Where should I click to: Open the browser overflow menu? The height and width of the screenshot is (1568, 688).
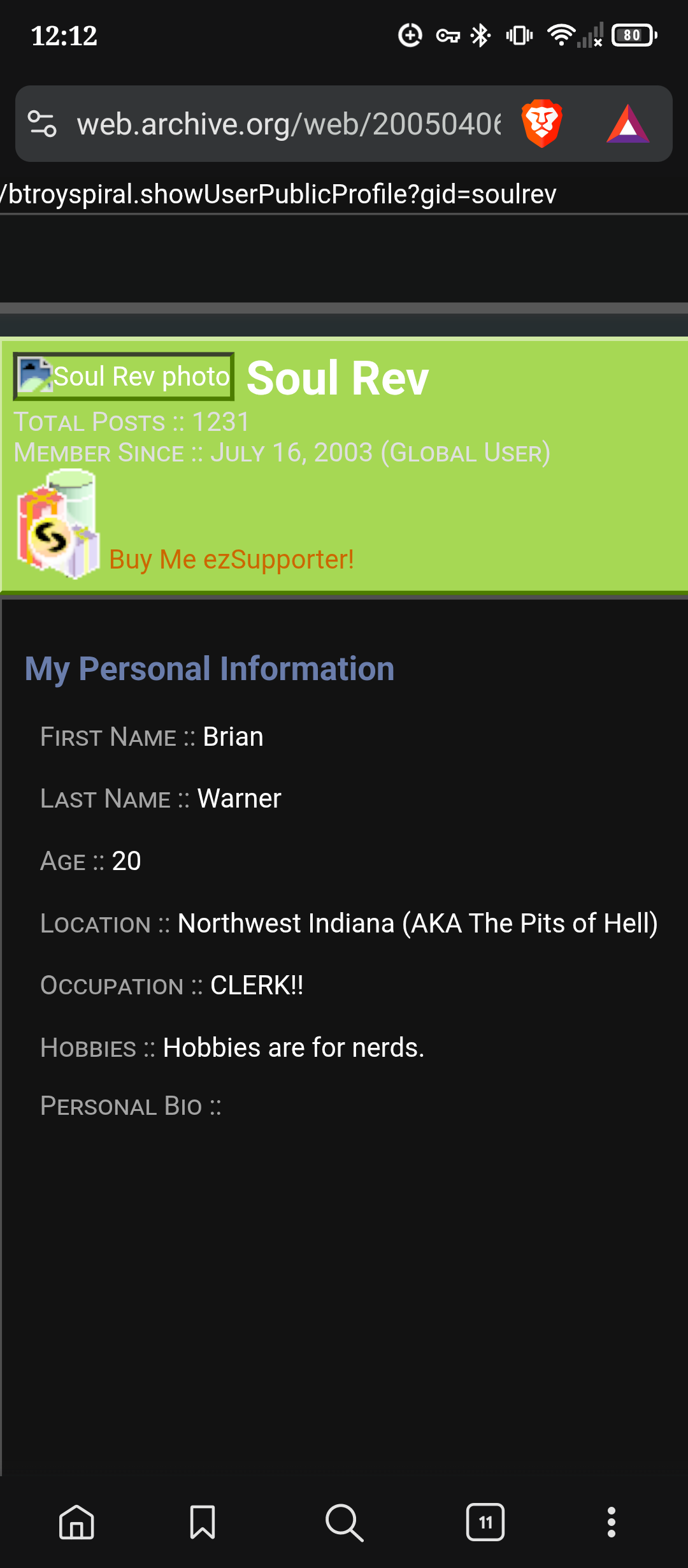[x=611, y=1522]
